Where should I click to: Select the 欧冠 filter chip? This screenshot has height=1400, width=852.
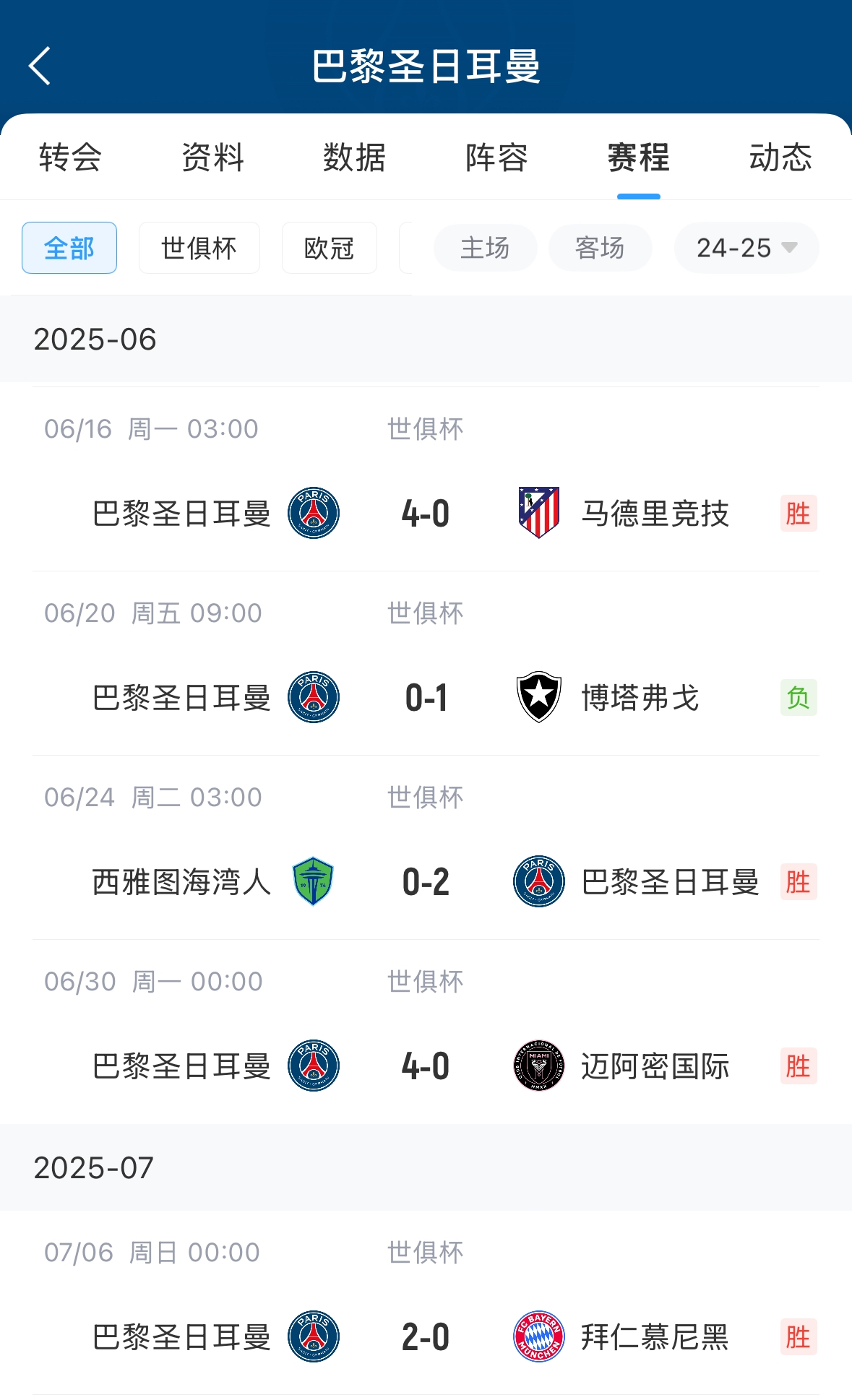click(x=329, y=248)
